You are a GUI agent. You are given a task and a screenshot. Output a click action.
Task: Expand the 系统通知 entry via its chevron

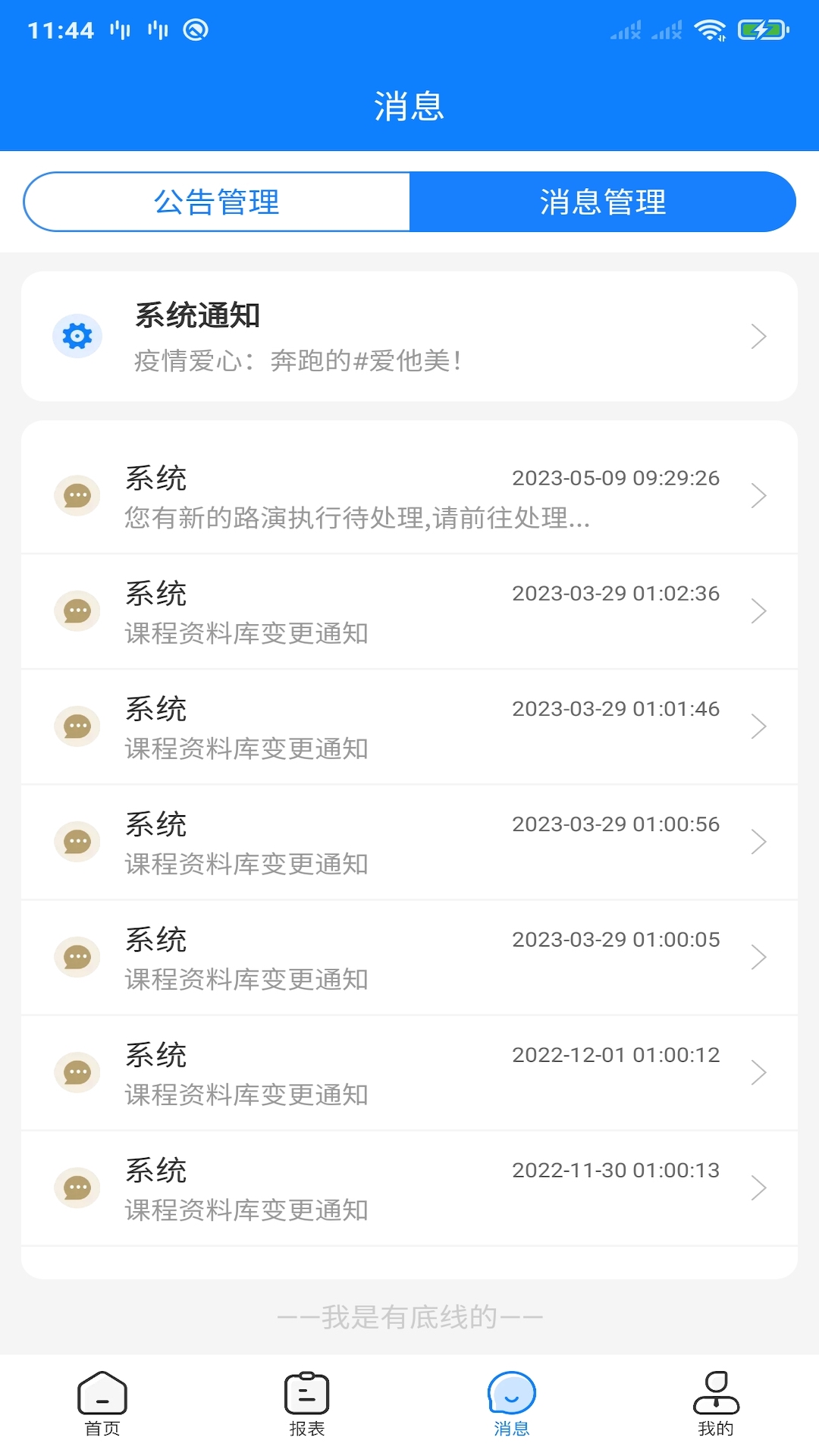click(758, 336)
